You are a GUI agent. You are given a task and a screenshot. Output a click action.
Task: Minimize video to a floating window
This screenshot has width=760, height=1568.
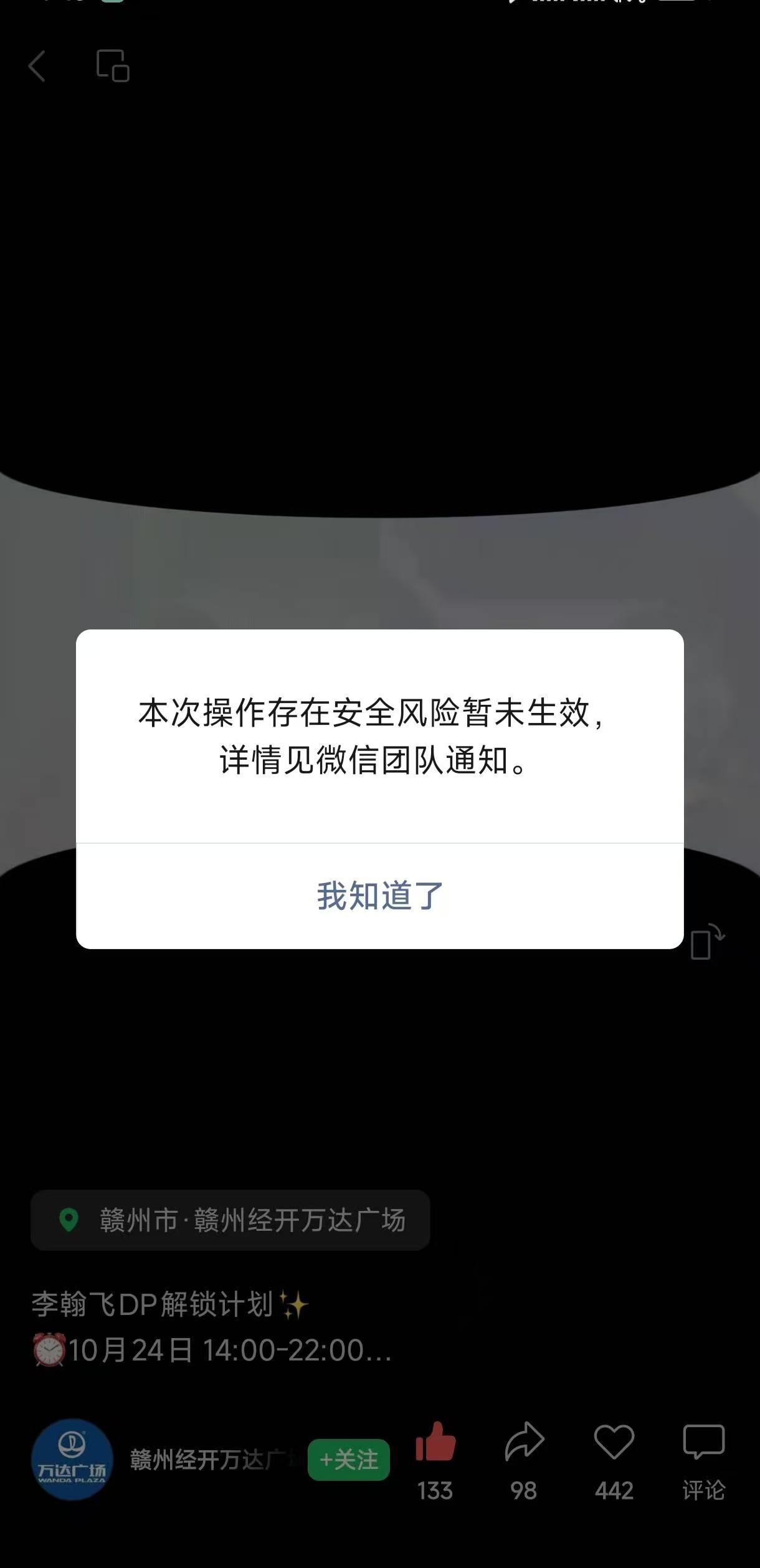(113, 66)
